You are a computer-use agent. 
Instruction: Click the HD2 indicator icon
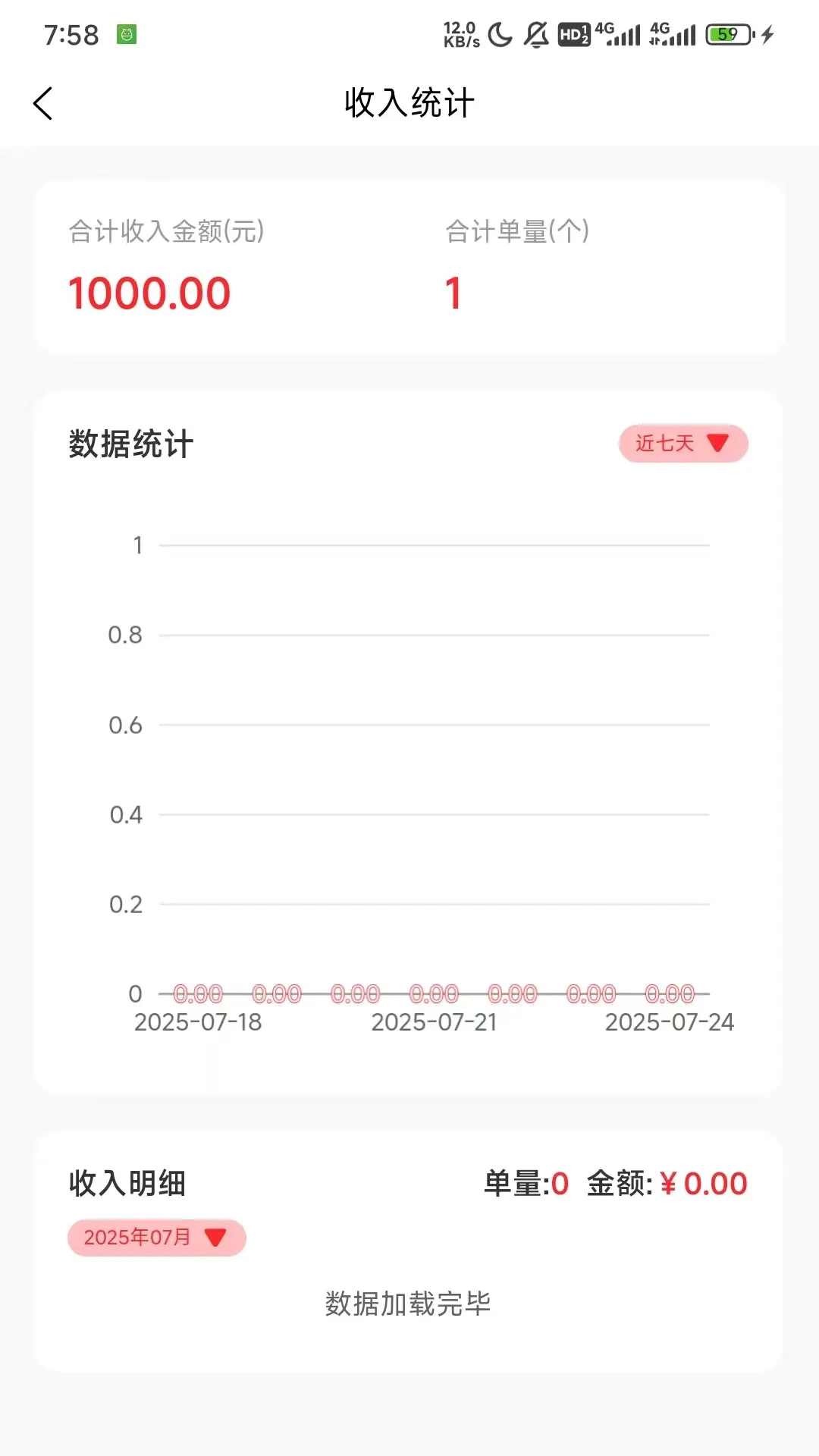pos(573,34)
